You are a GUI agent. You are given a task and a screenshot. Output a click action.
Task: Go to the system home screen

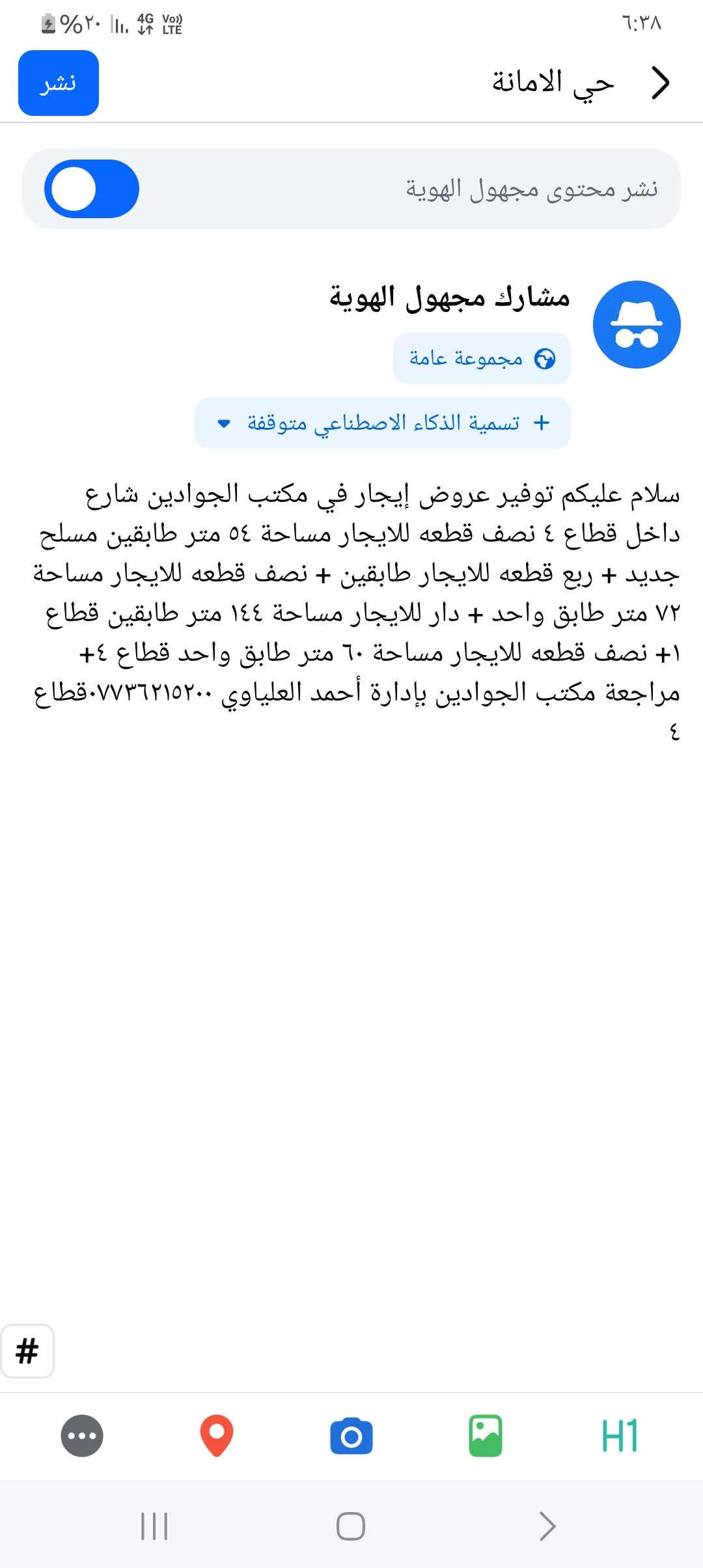point(351,1526)
